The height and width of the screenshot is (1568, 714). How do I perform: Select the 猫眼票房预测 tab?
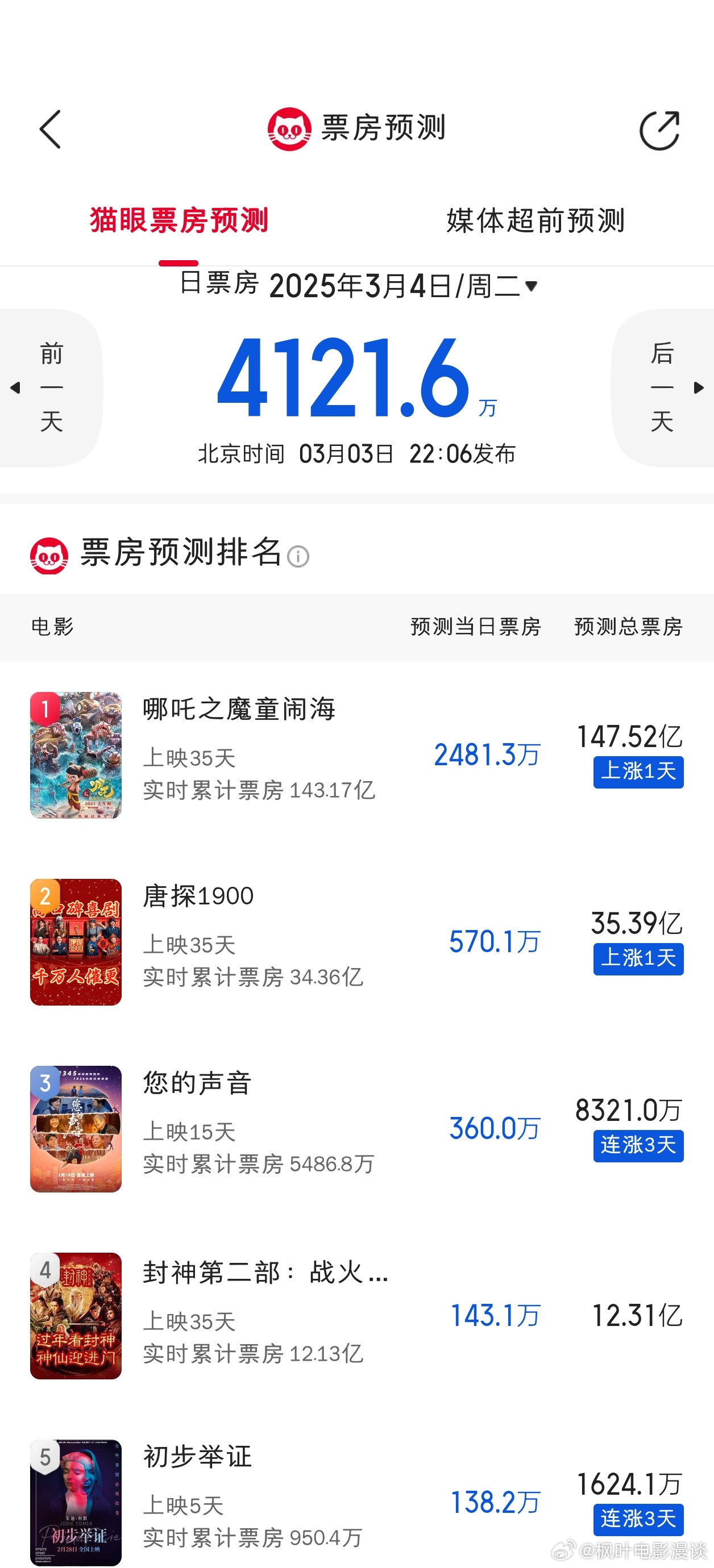(x=178, y=220)
